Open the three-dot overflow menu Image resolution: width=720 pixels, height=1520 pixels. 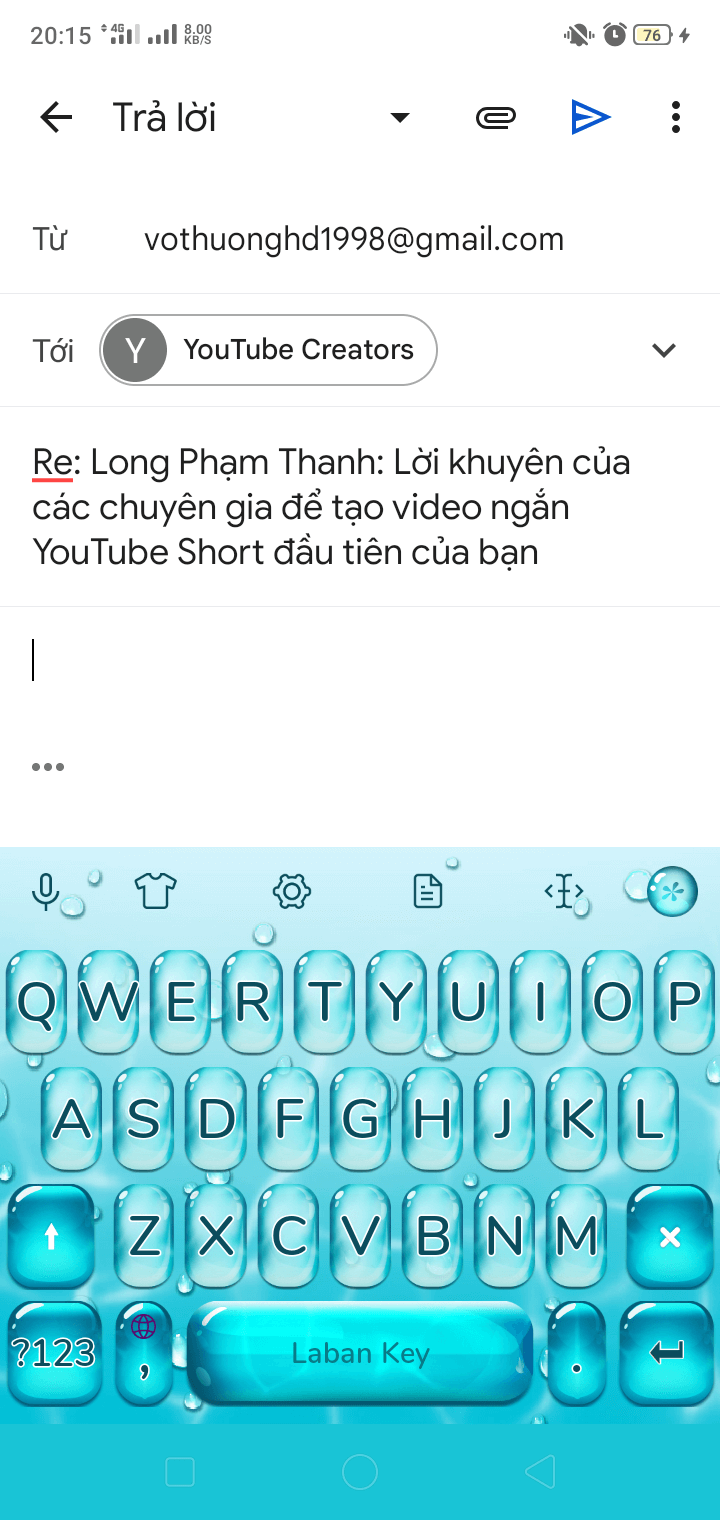click(676, 118)
